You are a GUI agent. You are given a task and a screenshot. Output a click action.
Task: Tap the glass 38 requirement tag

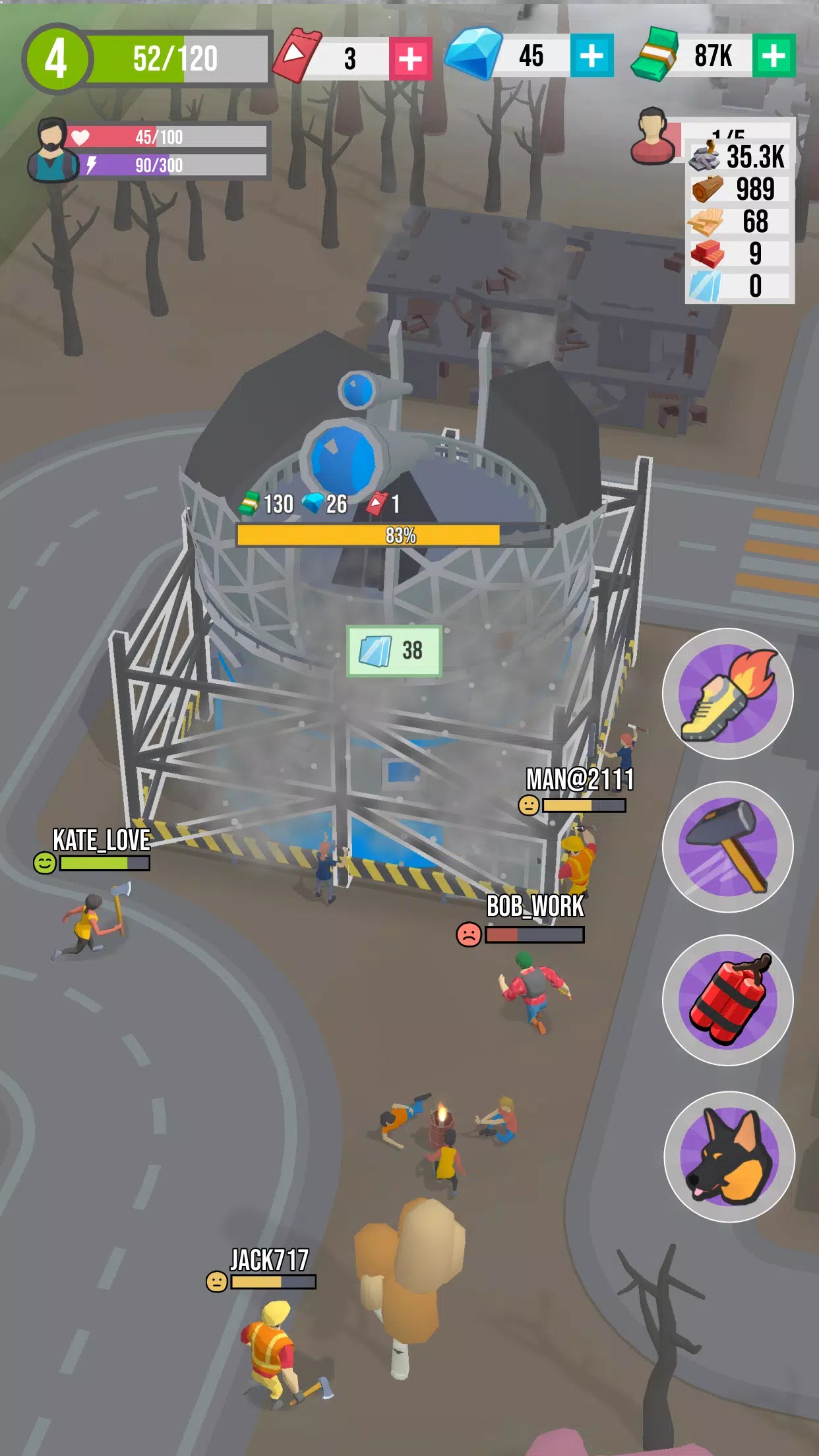394,651
